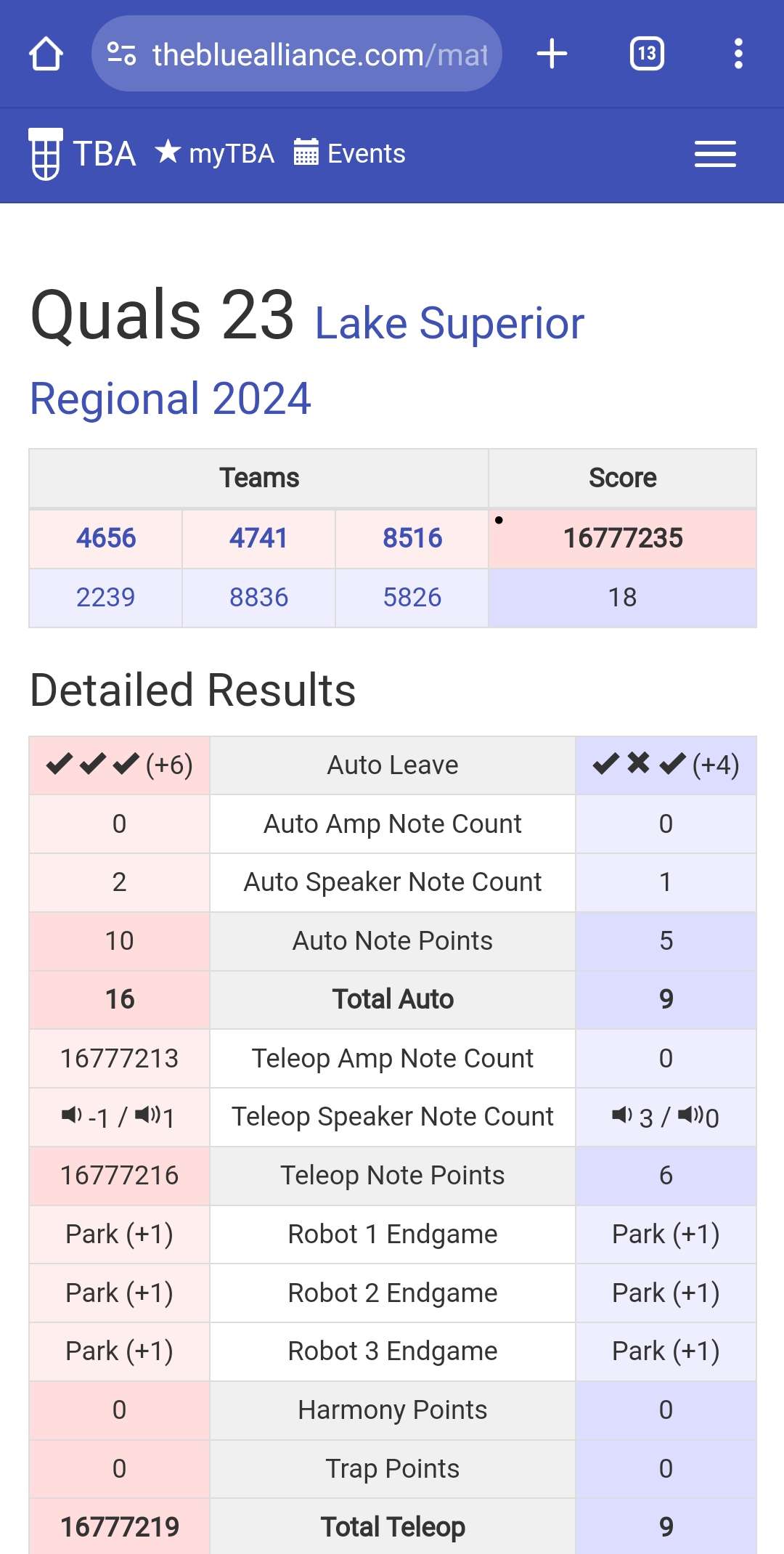Open the browser overflow menu
Screen dimensions: 784x1554
(x=738, y=54)
